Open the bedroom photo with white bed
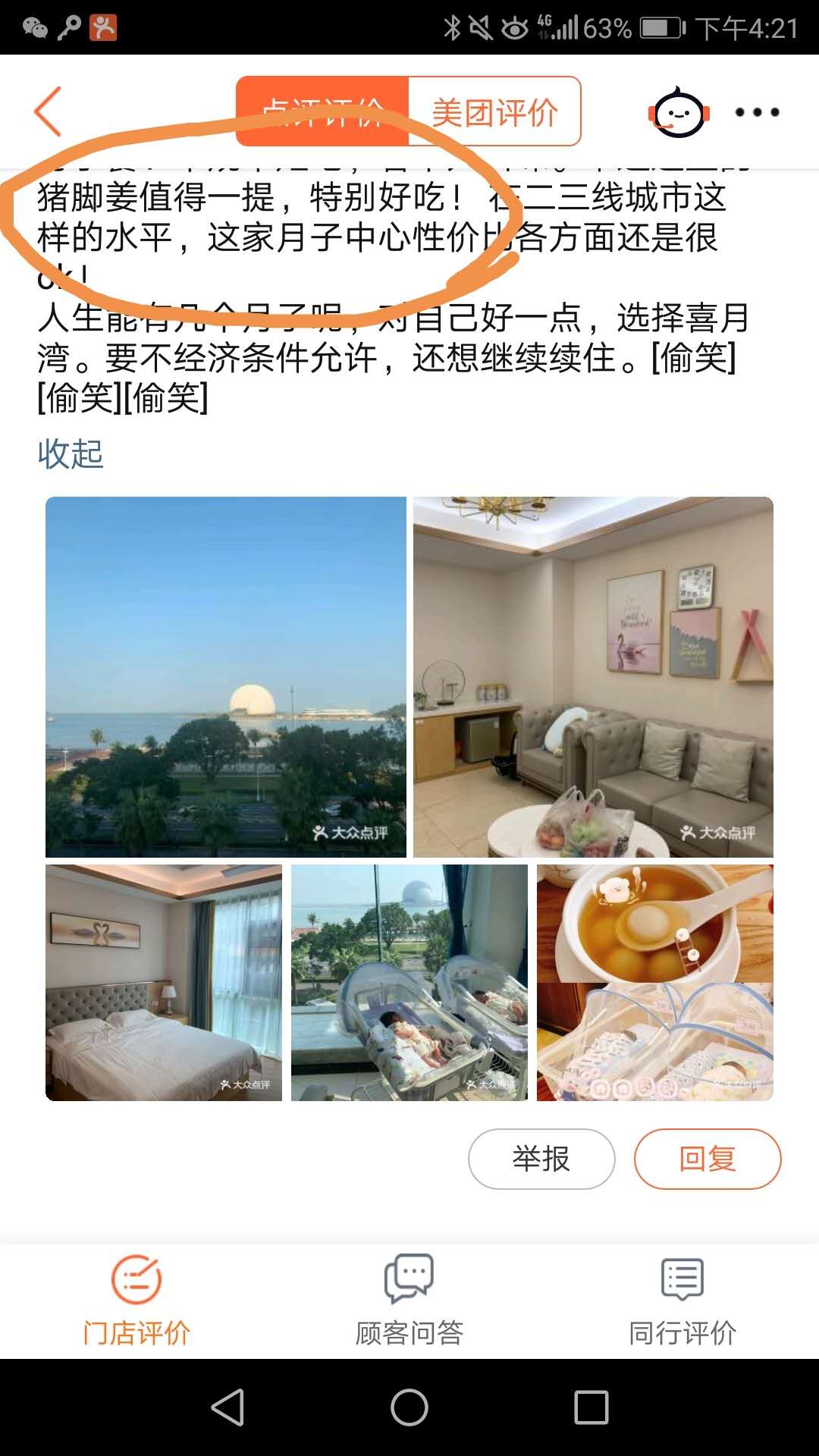Image resolution: width=819 pixels, height=1456 pixels. (164, 983)
